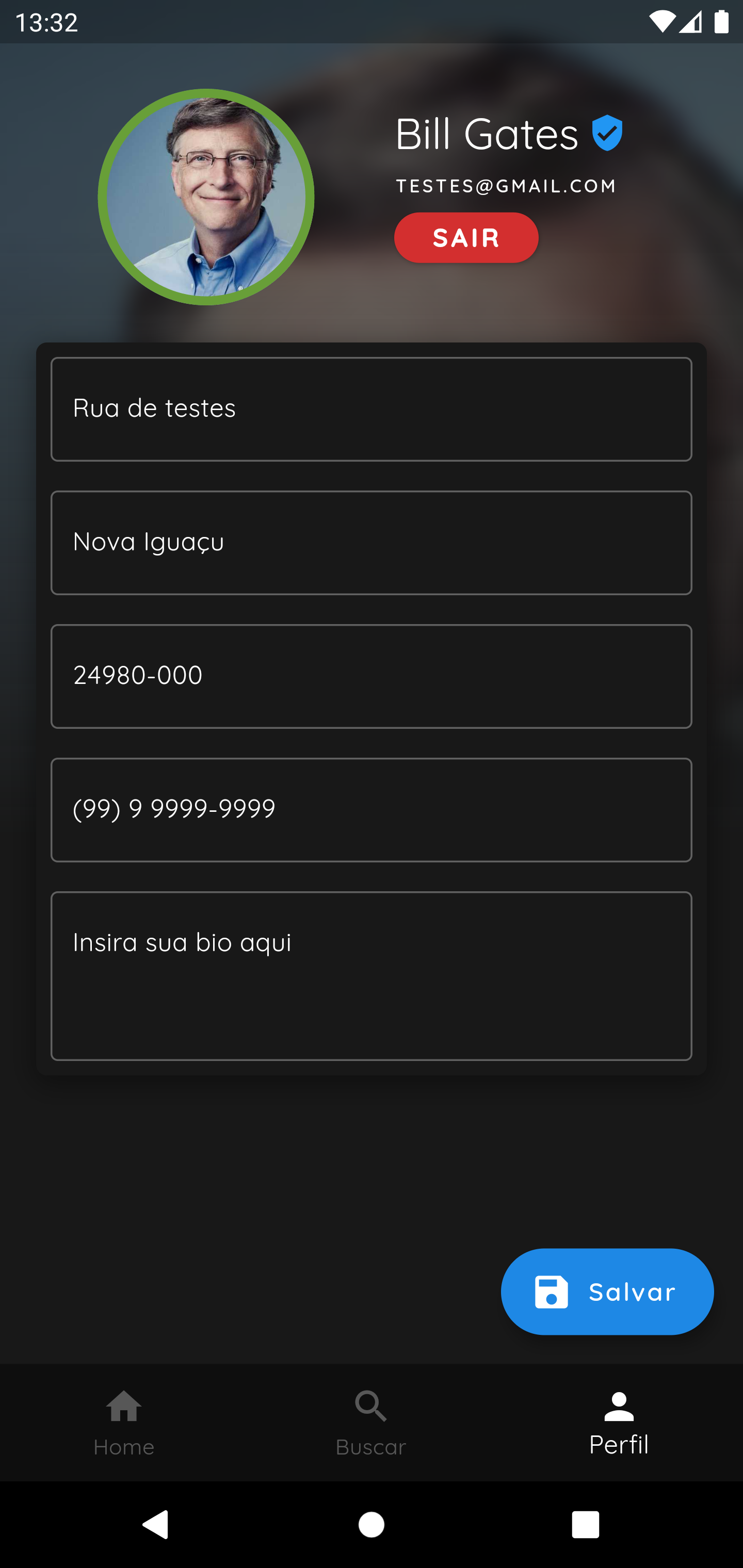Open the Buscar search tab
Image resolution: width=743 pixels, height=1568 pixels.
(371, 1423)
